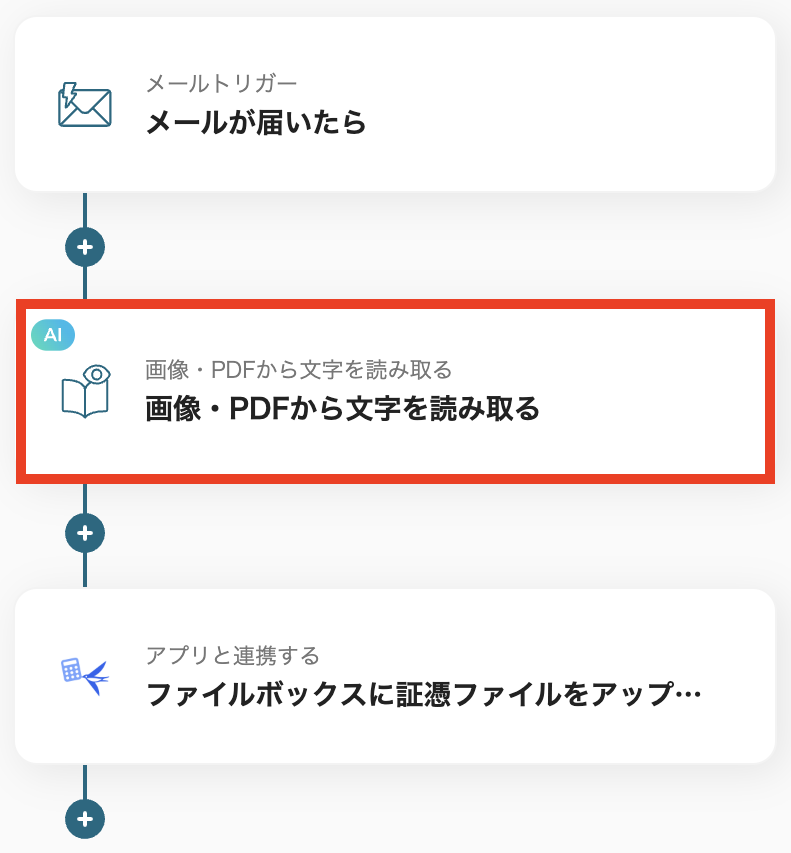Add a step after the mail trigger
This screenshot has height=853, width=791.
tap(85, 247)
